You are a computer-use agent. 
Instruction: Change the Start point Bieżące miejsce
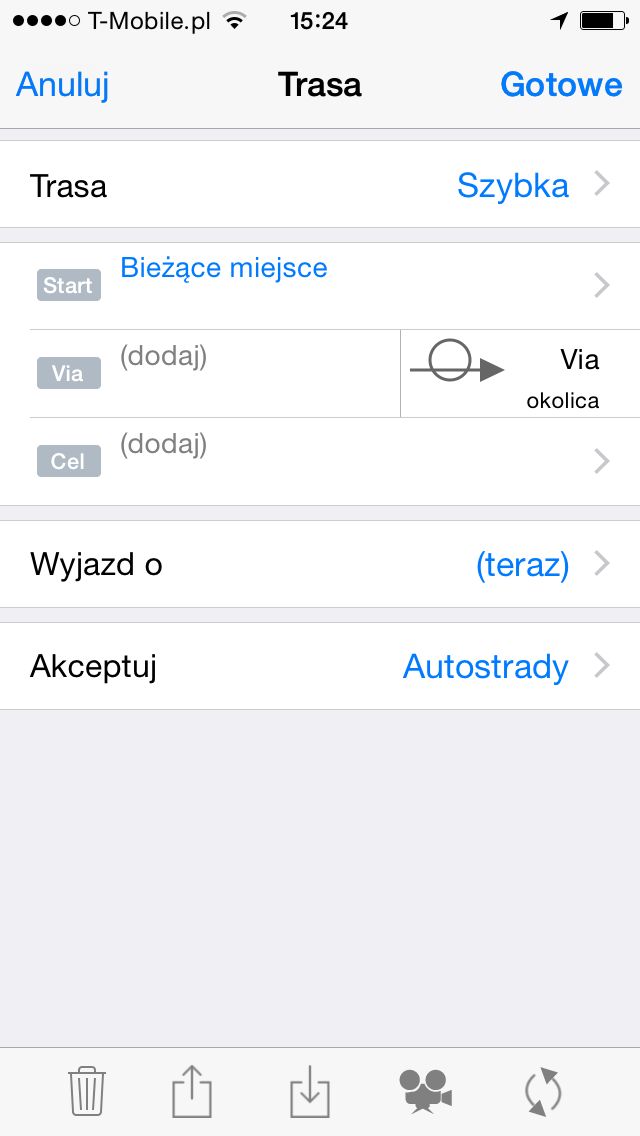pyautogui.click(x=320, y=286)
